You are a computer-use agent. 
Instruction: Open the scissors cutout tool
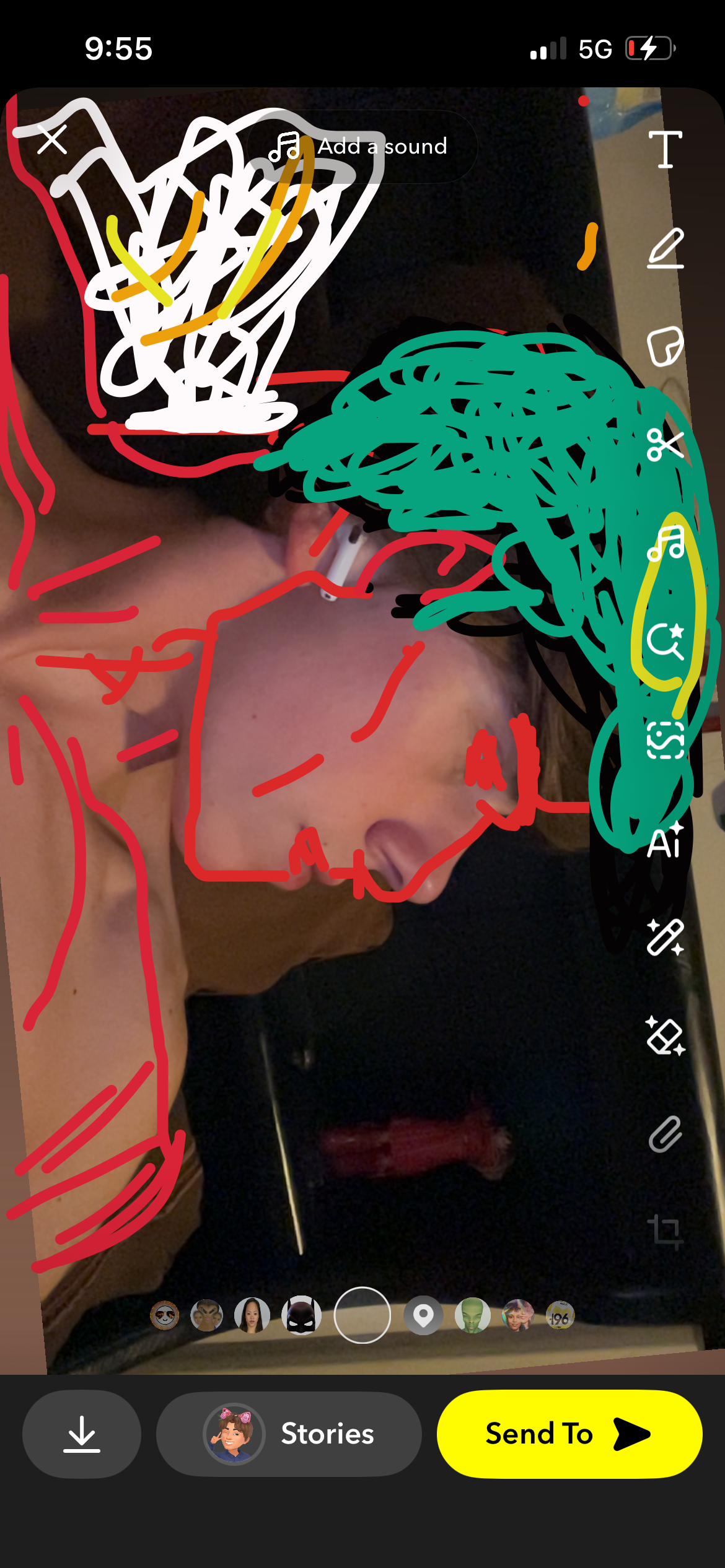pos(666,445)
